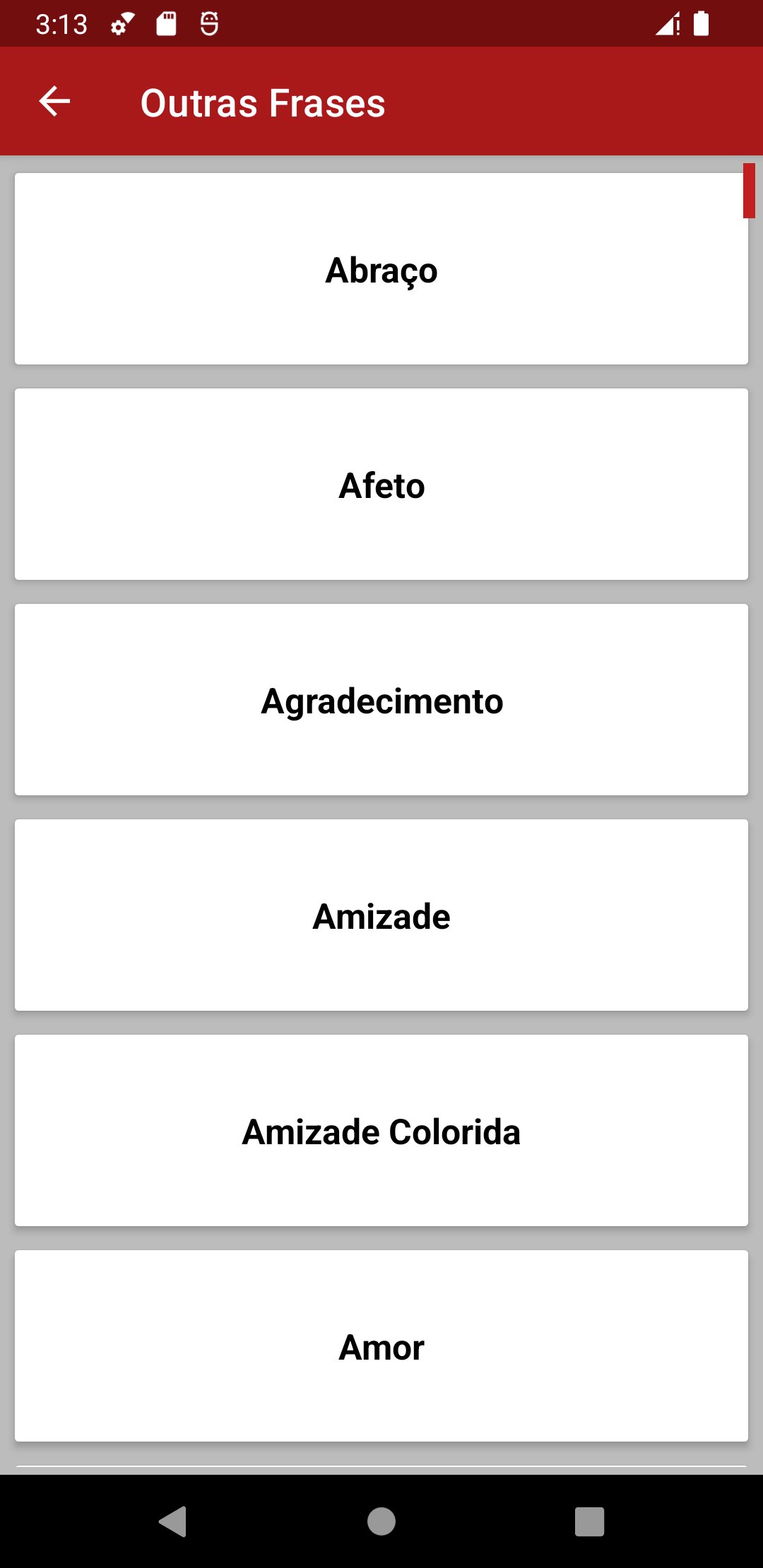
Task: Open recent apps from navigation bar
Action: point(589,1521)
